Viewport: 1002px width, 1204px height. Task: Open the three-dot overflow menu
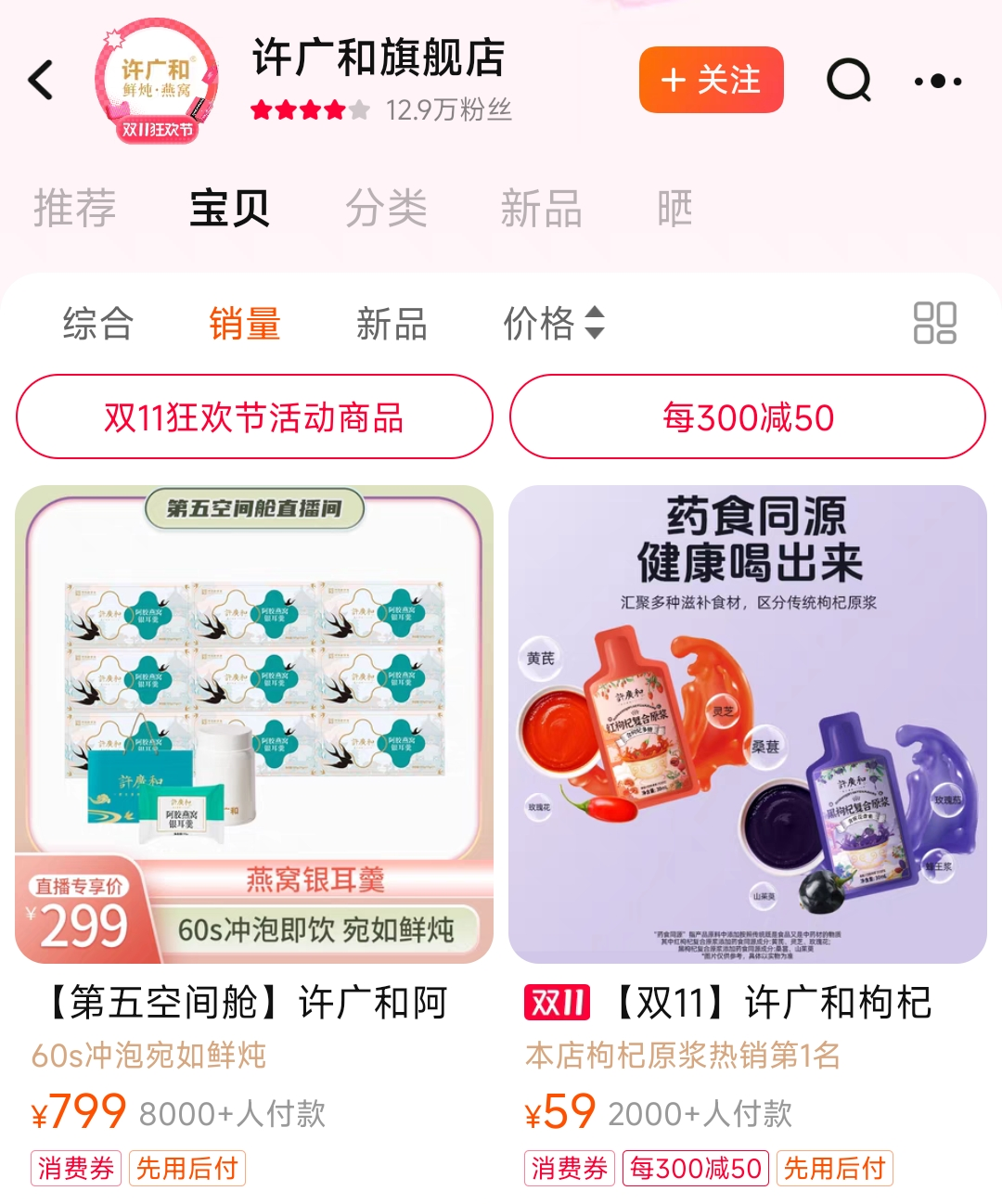pos(937,81)
